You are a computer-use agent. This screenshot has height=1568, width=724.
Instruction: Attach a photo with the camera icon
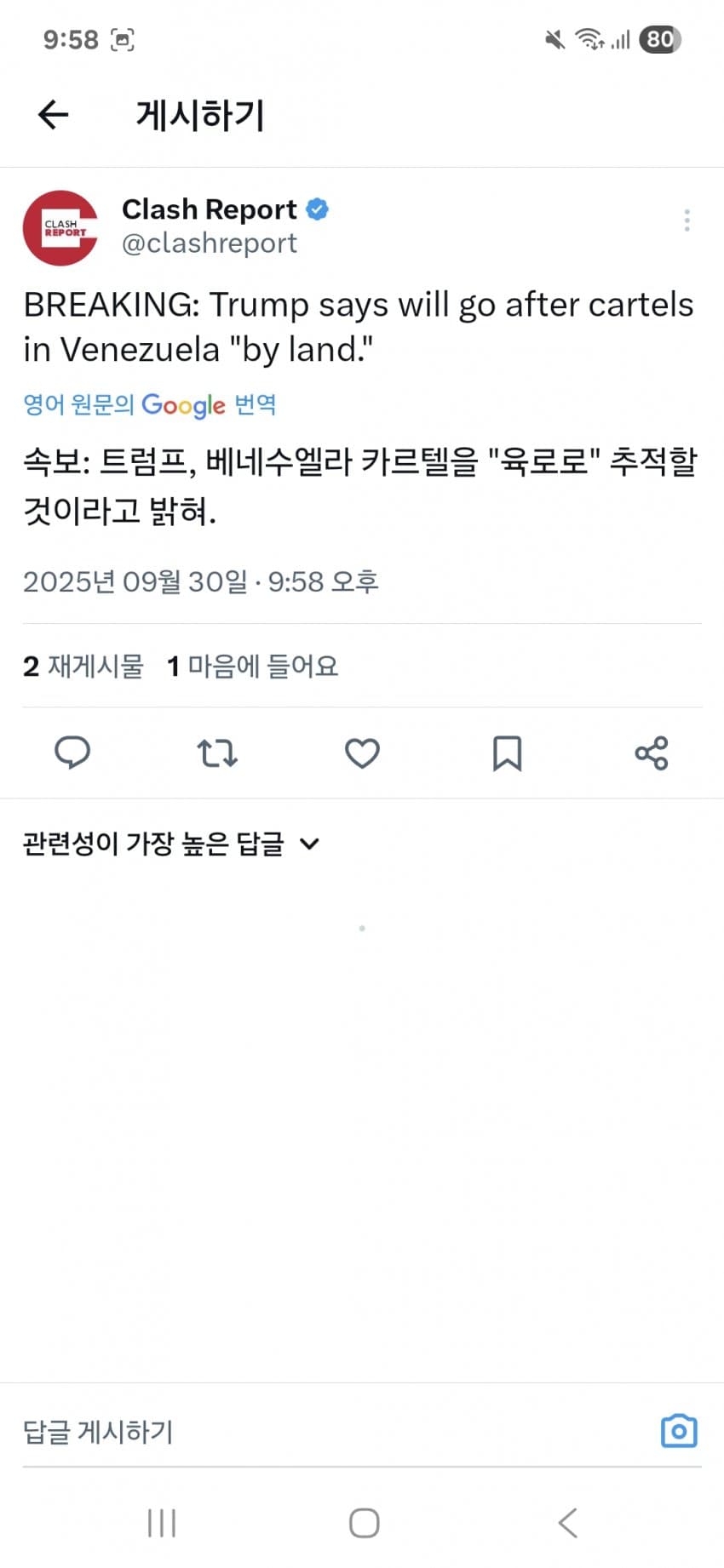[x=679, y=1431]
